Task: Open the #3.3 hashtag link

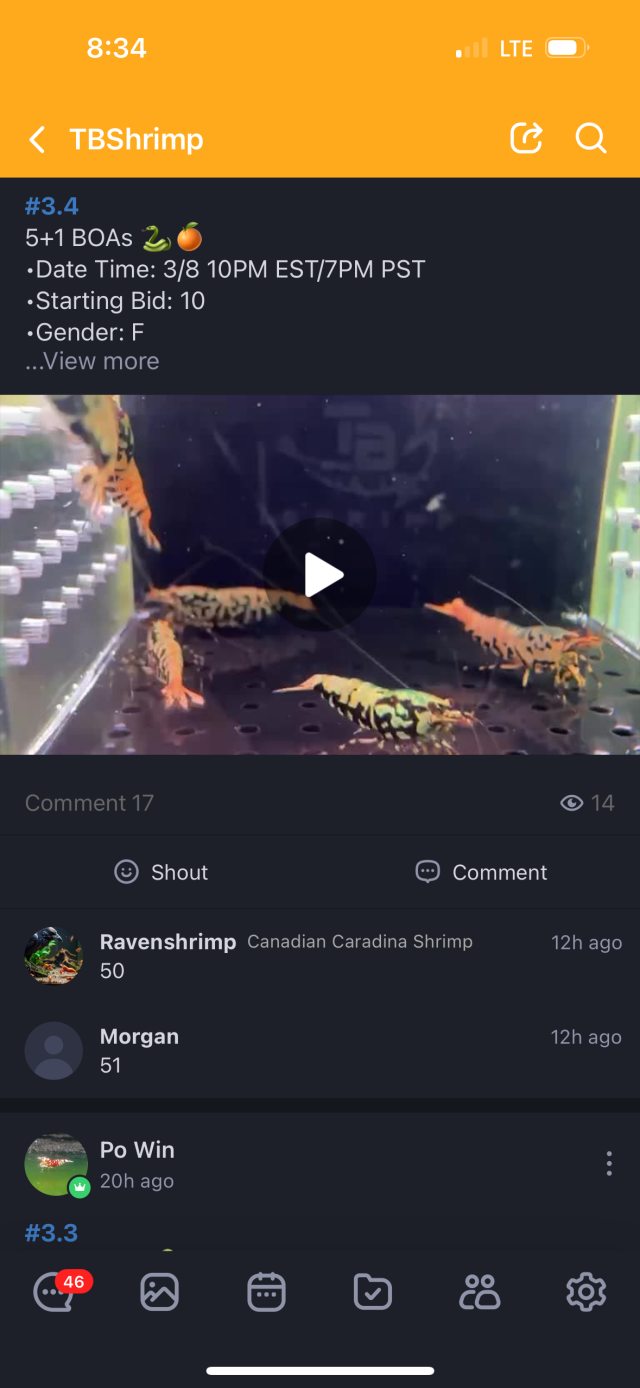Action: point(51,1233)
